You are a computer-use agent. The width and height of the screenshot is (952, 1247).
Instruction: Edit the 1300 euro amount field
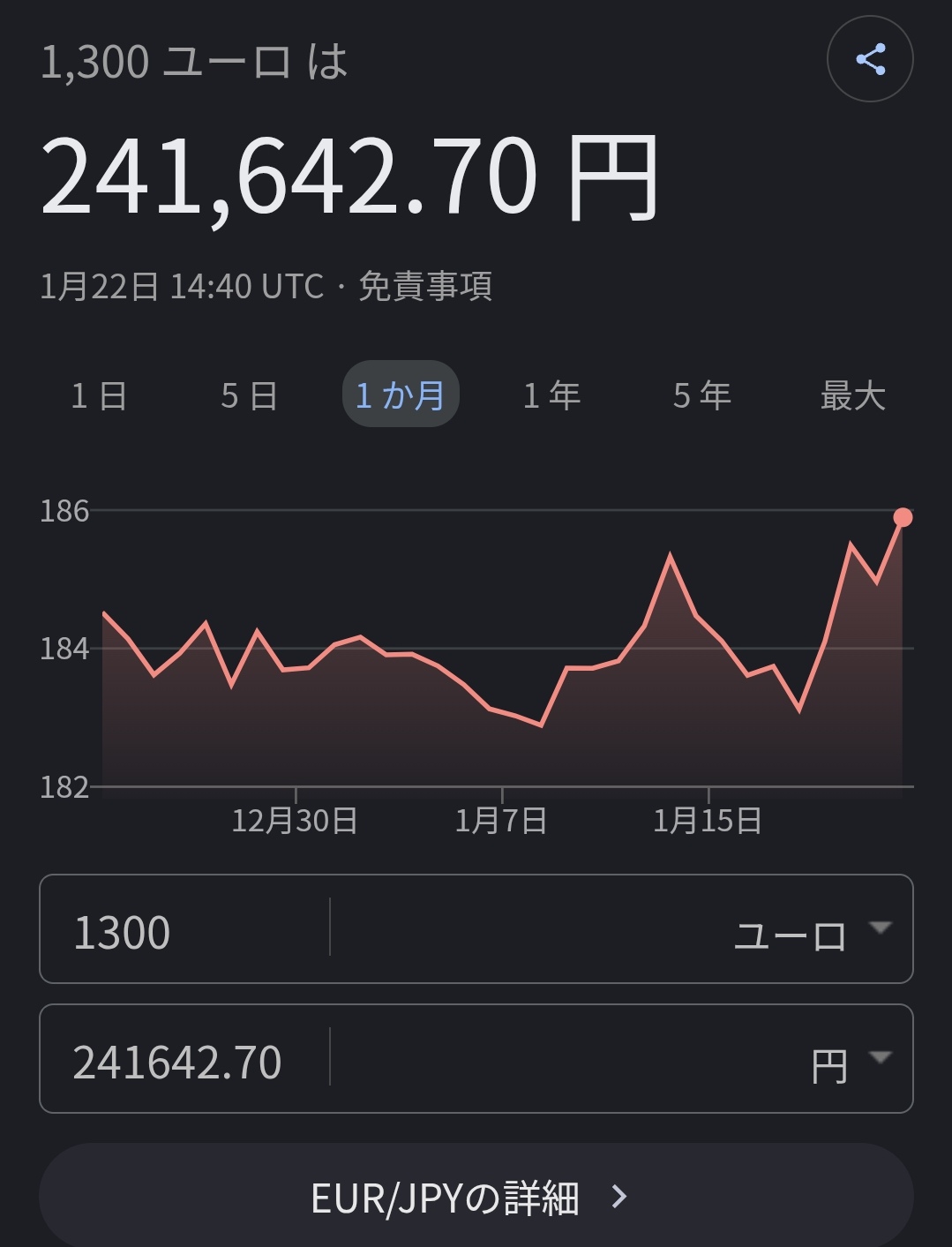tap(185, 931)
